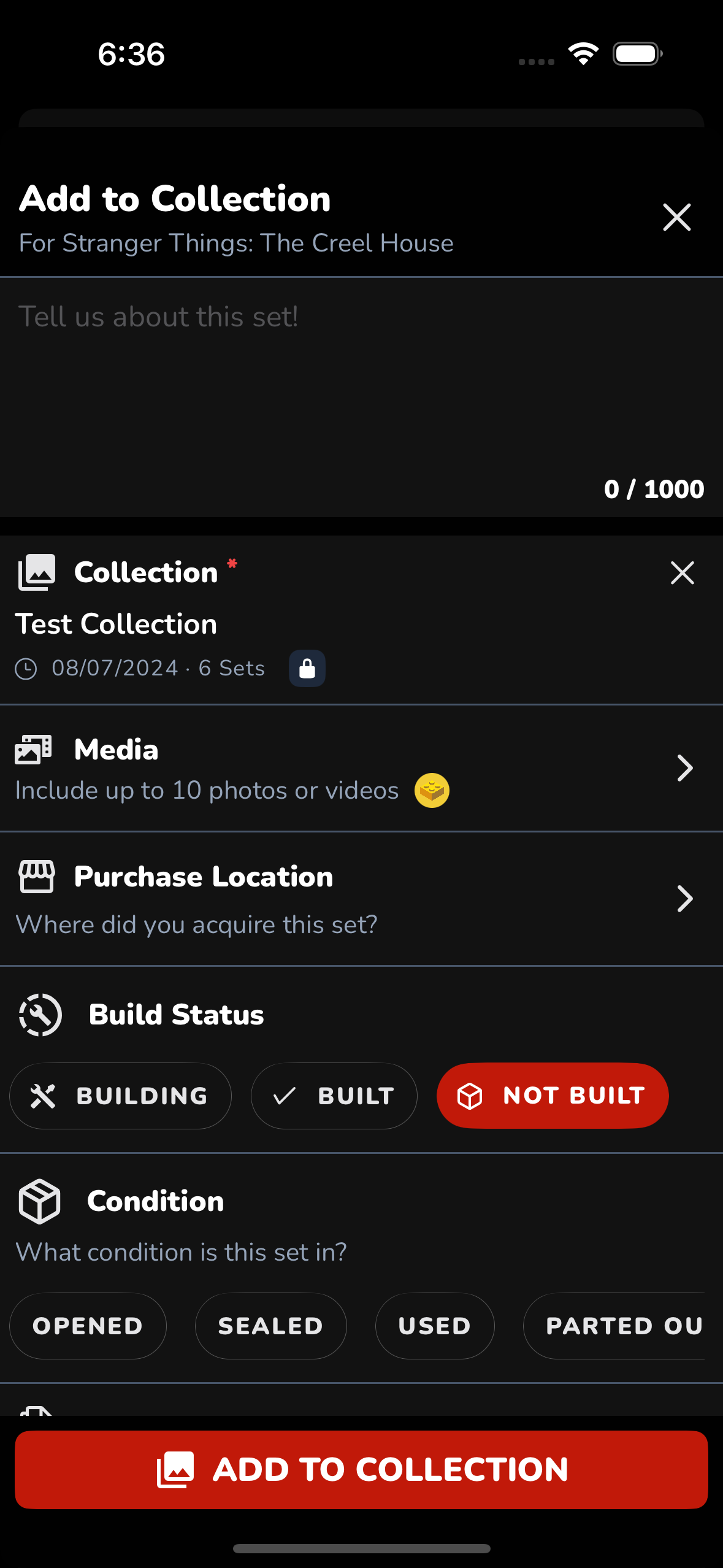Click the Collection picture icon
The width and height of the screenshot is (723, 1568).
click(37, 572)
